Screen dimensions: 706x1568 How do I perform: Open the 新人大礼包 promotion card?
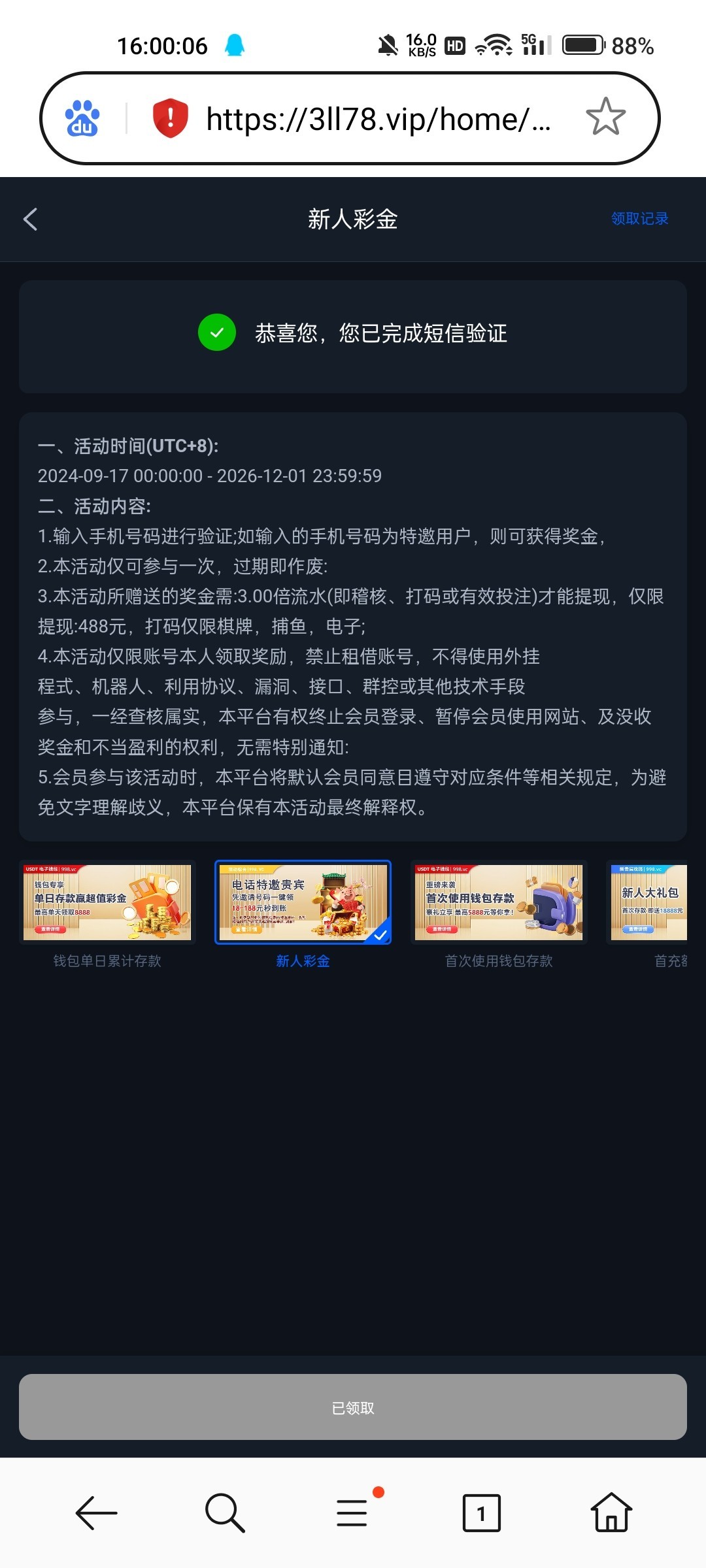pyautogui.click(x=648, y=903)
